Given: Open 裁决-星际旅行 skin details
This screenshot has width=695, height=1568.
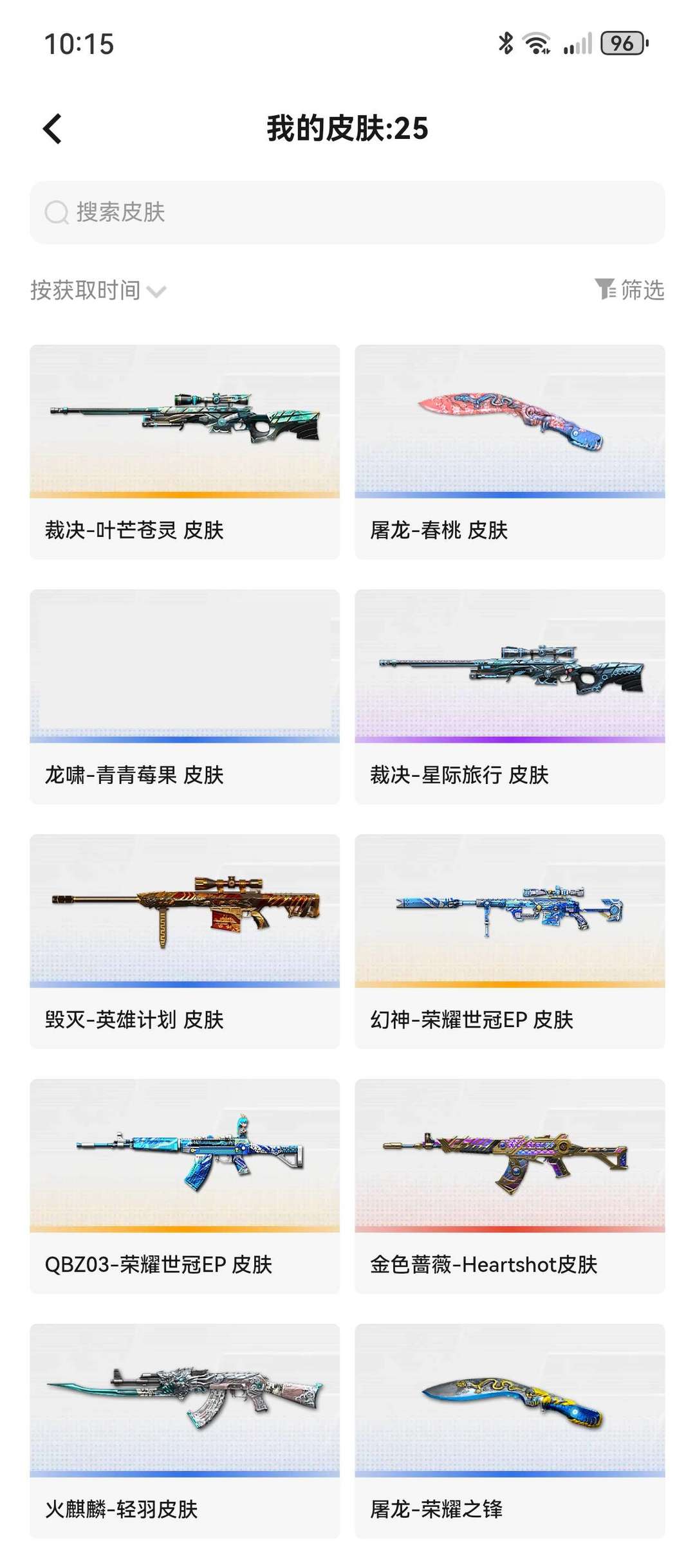Looking at the screenshot, I should [x=510, y=696].
